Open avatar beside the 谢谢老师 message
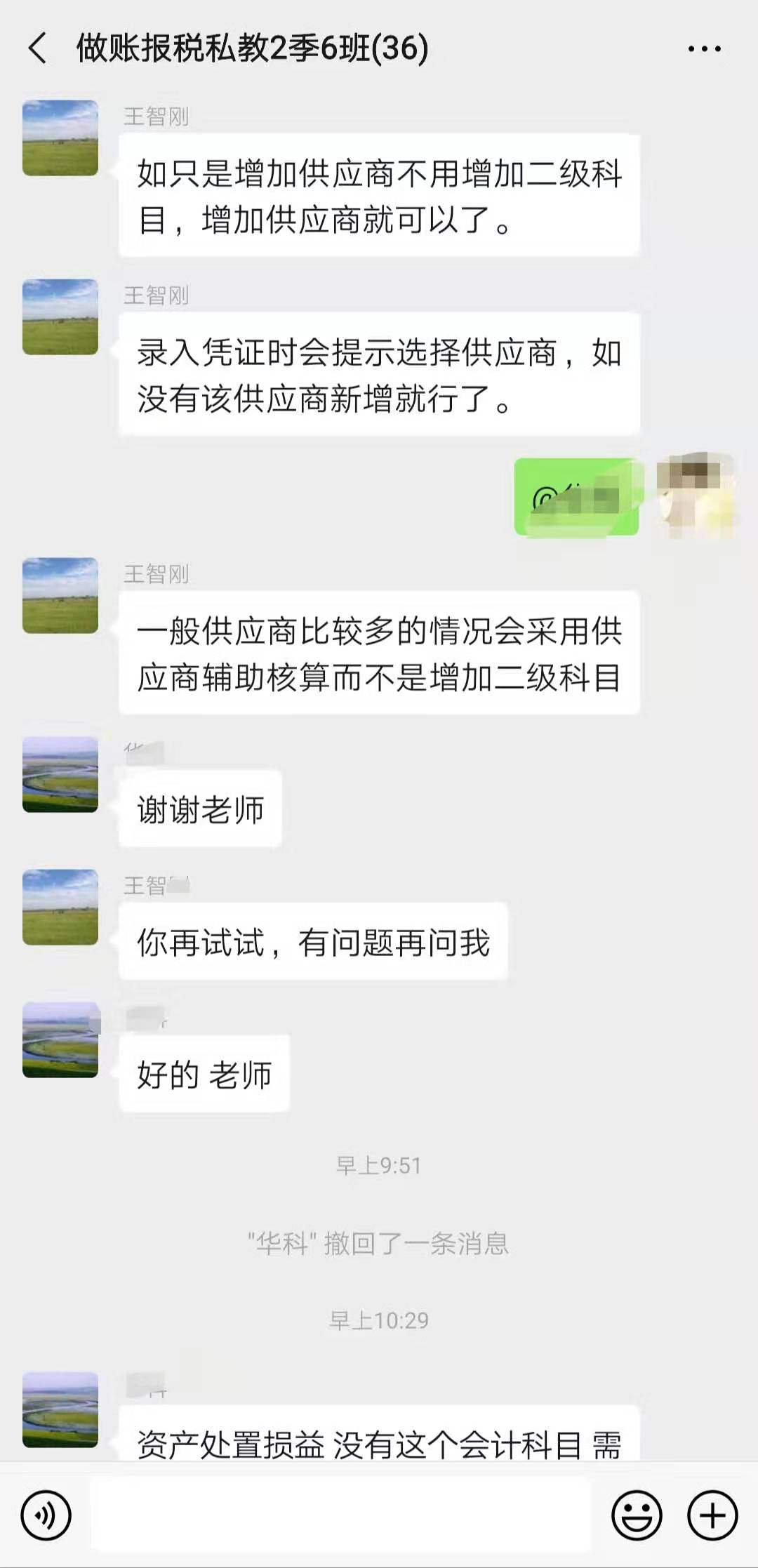758x1568 pixels. [x=60, y=774]
